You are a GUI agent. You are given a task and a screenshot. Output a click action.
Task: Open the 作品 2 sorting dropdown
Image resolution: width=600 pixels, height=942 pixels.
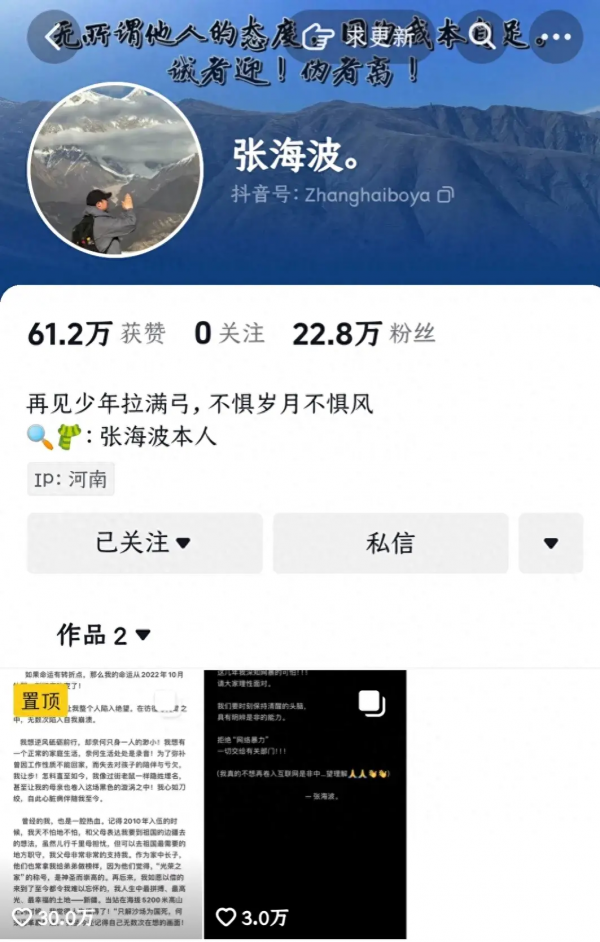click(x=105, y=635)
